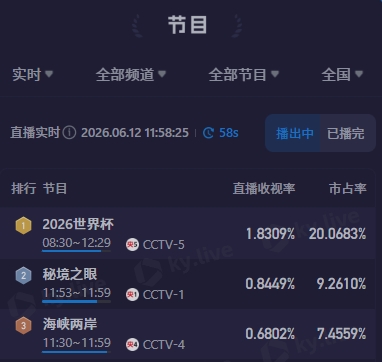Image resolution: width=382 pixels, height=362 pixels.
Task: Tap the 58s refresh countdown
Action: point(221,133)
